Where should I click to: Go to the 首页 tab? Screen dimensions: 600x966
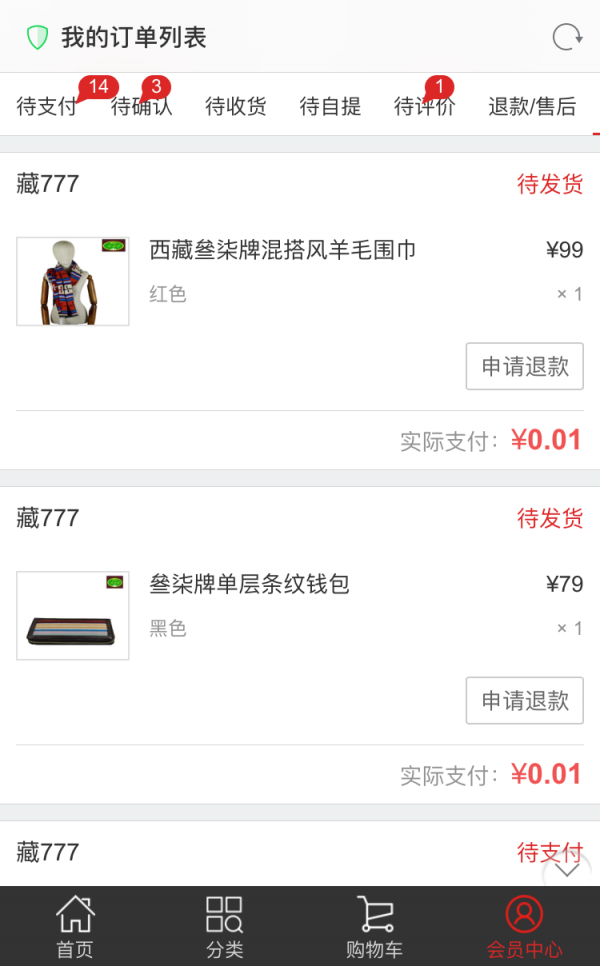point(75,927)
